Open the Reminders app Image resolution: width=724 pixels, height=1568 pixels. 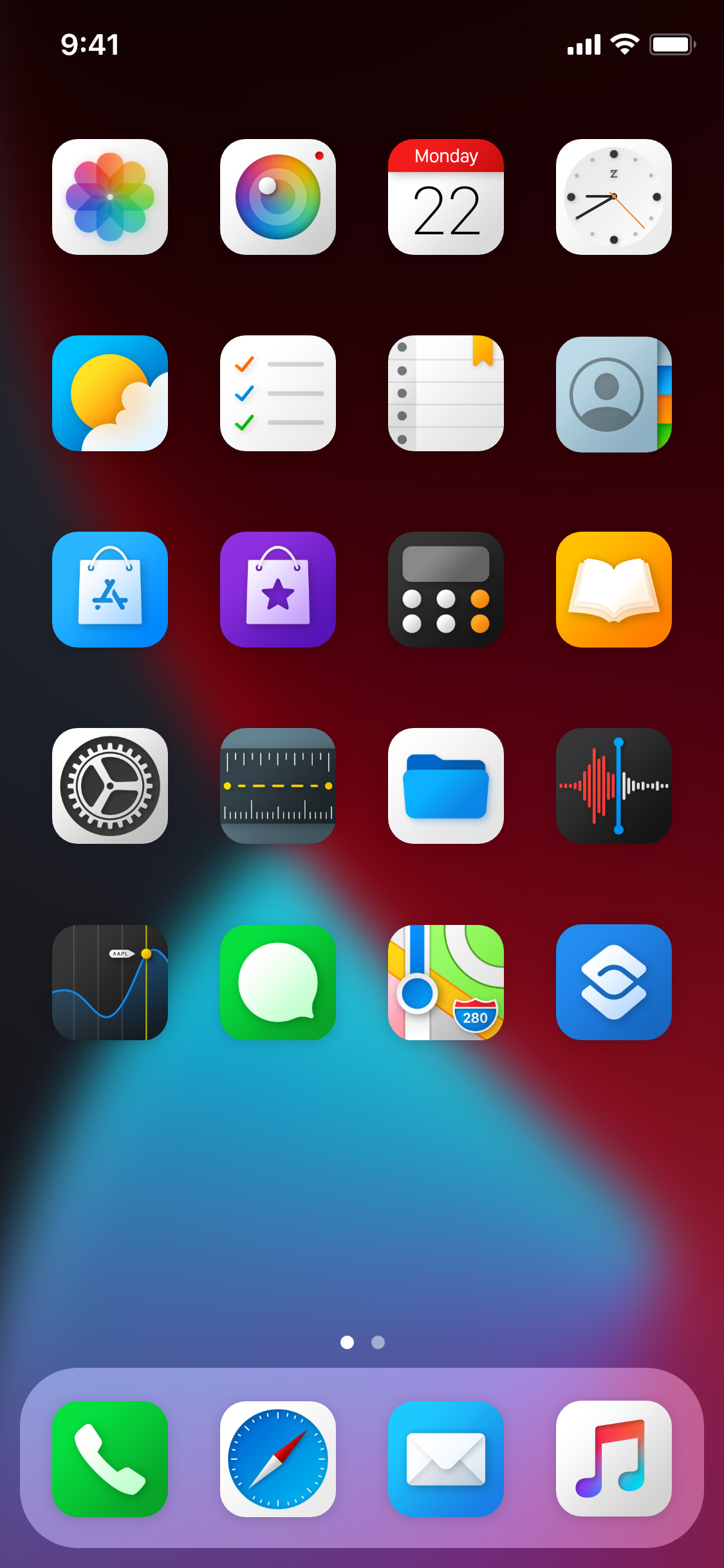click(278, 393)
